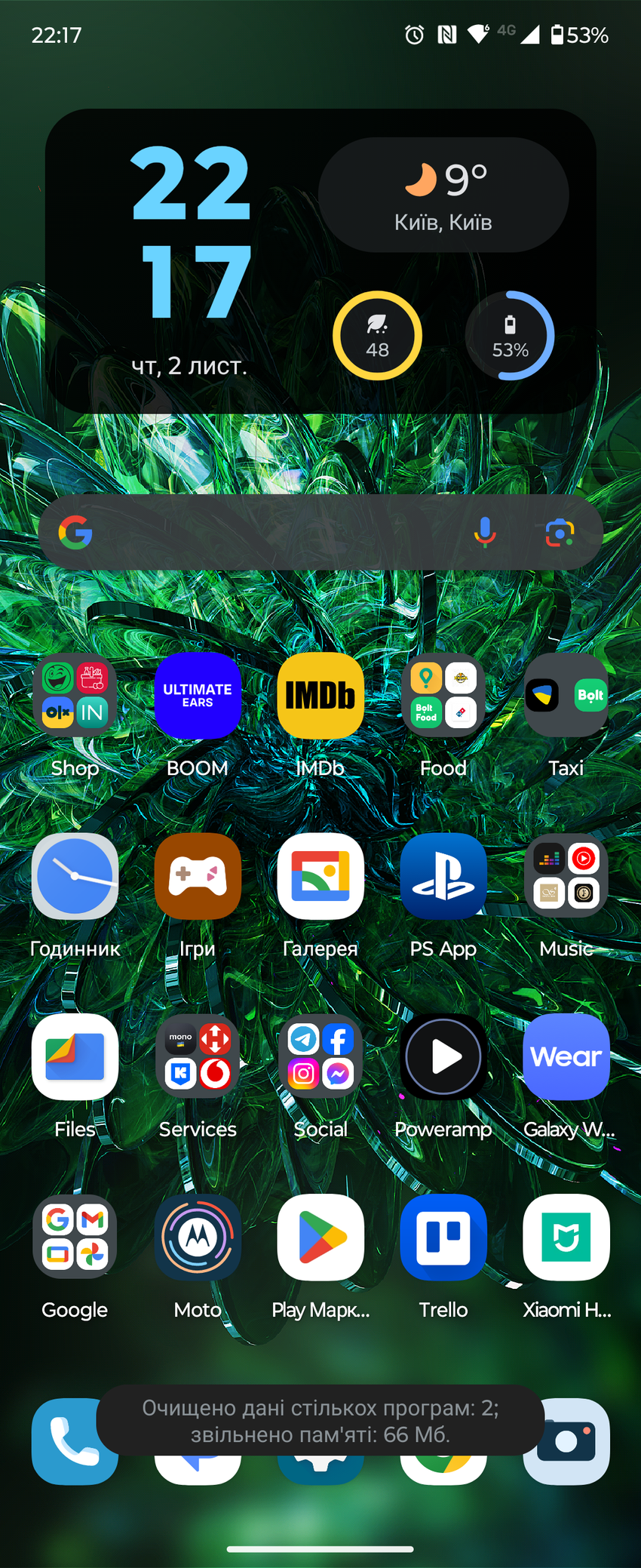This screenshot has height=1568, width=641.
Task: Open Google Lens camera search
Action: 560,533
